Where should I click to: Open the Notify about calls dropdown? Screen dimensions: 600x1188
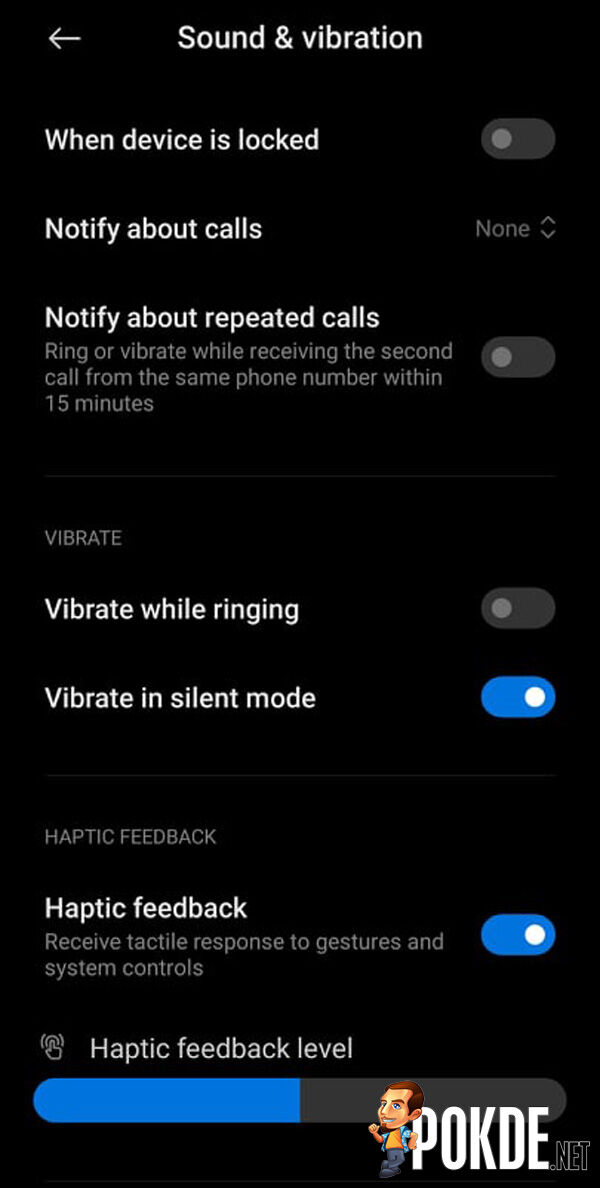pyautogui.click(x=516, y=229)
